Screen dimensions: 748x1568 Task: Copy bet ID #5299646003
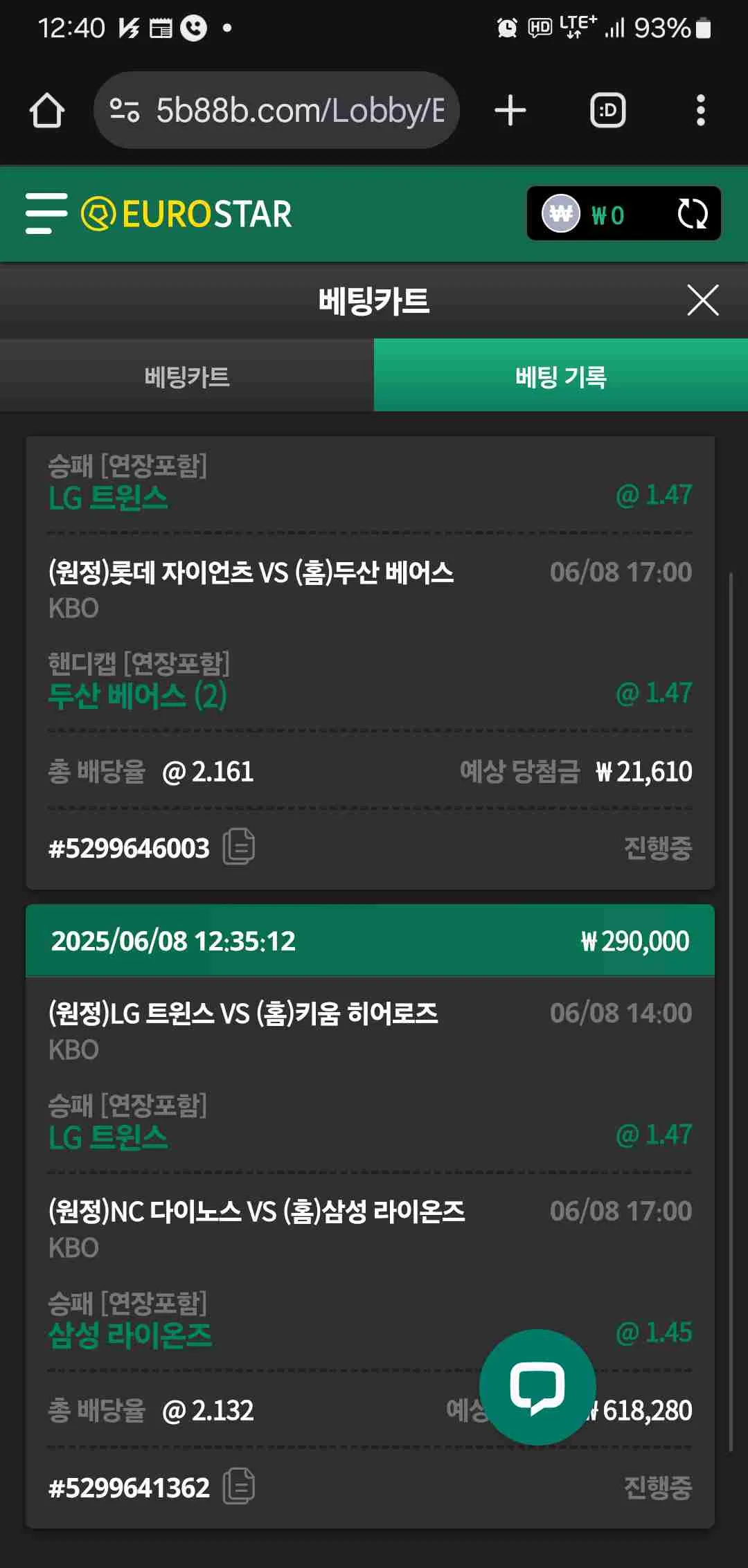click(x=239, y=847)
